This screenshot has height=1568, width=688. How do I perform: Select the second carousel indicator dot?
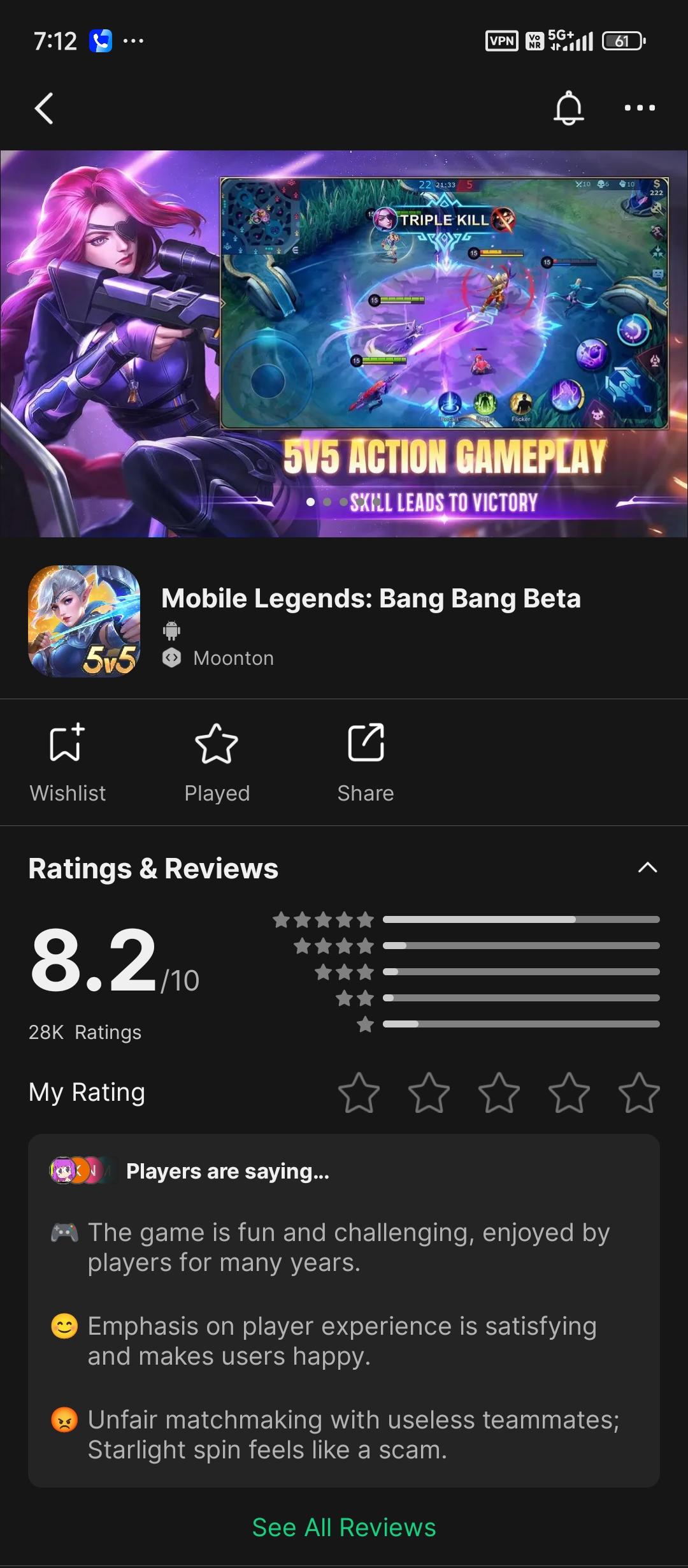pyautogui.click(x=327, y=502)
